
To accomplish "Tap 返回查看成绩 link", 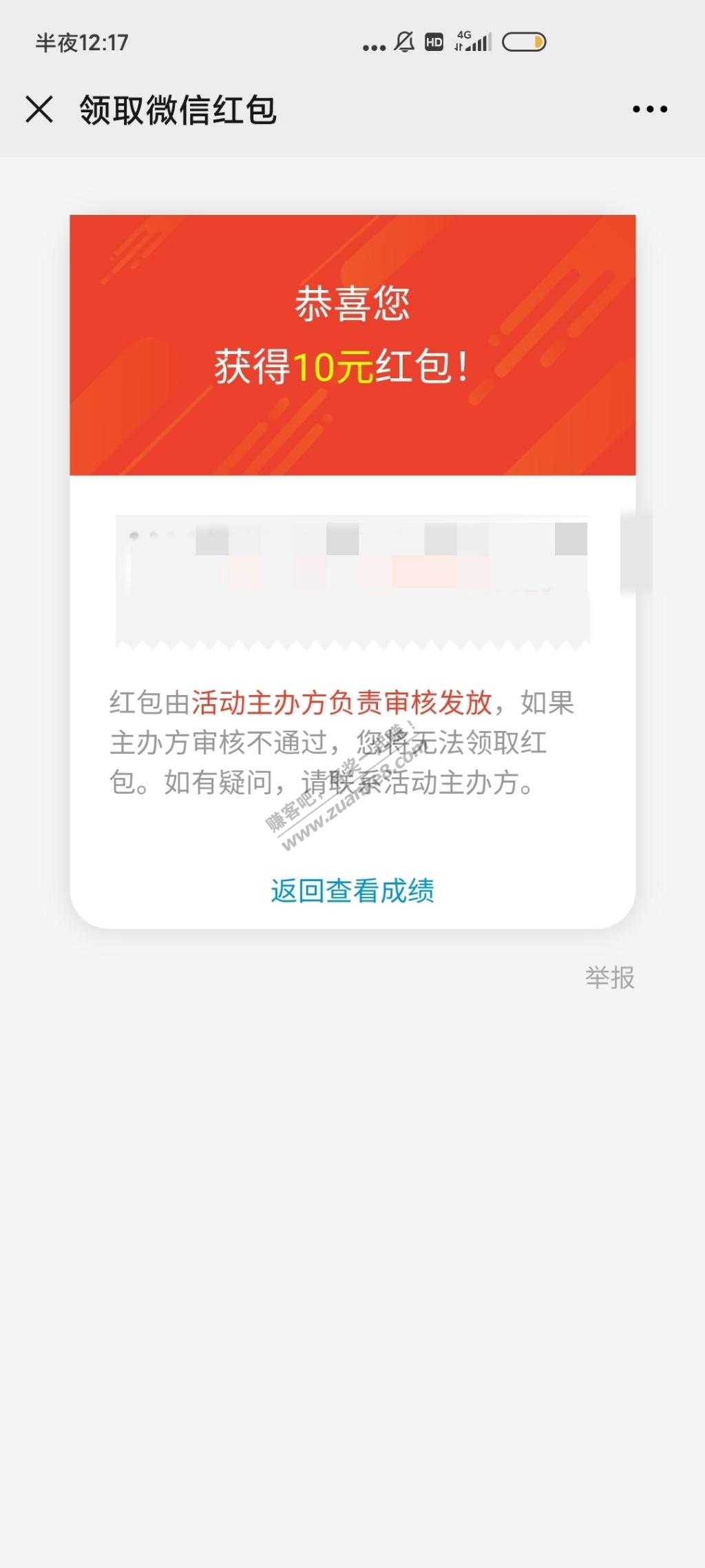I will [x=352, y=891].
